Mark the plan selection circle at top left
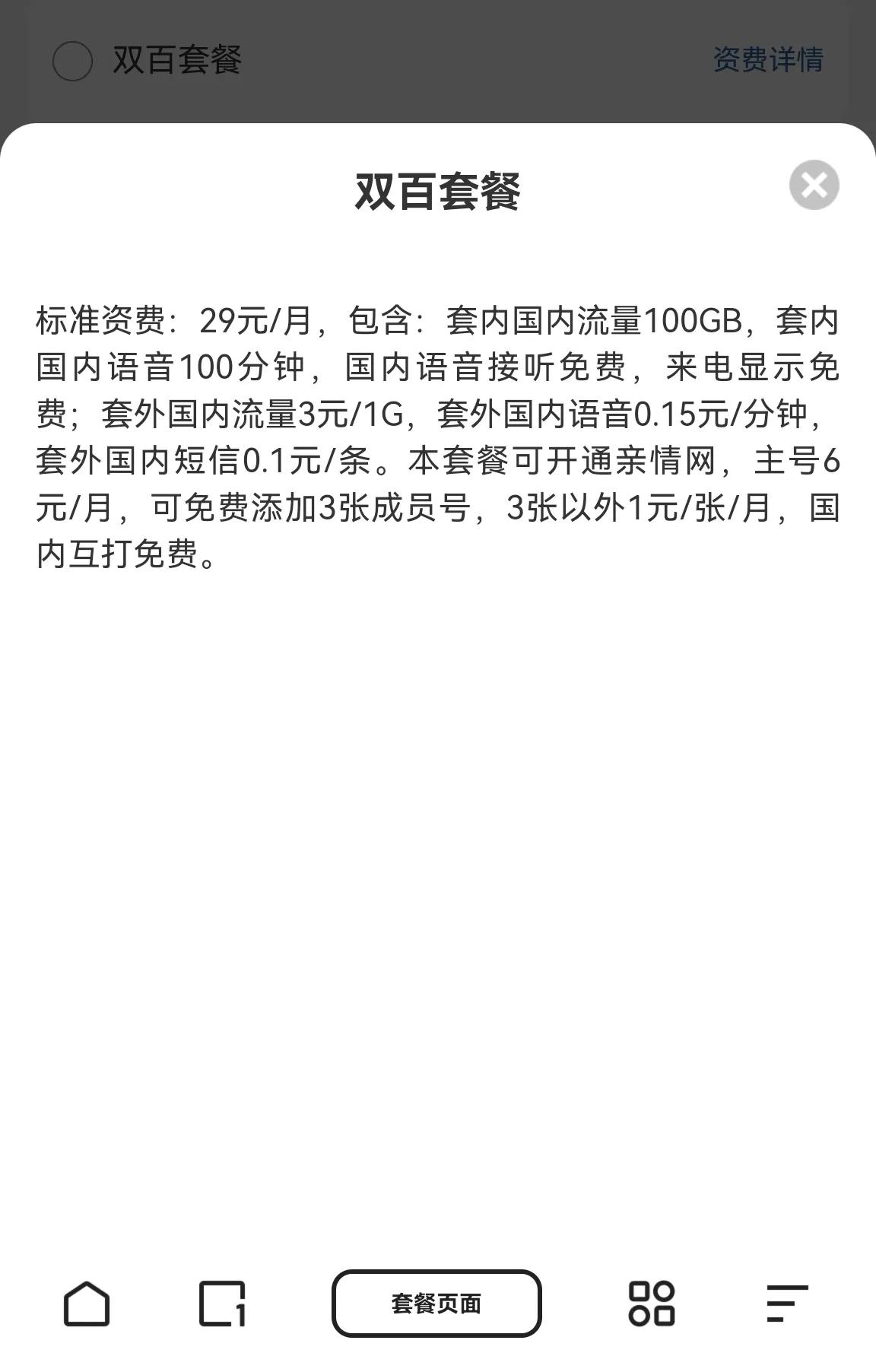Screen dimensions: 876x1372 72,62
